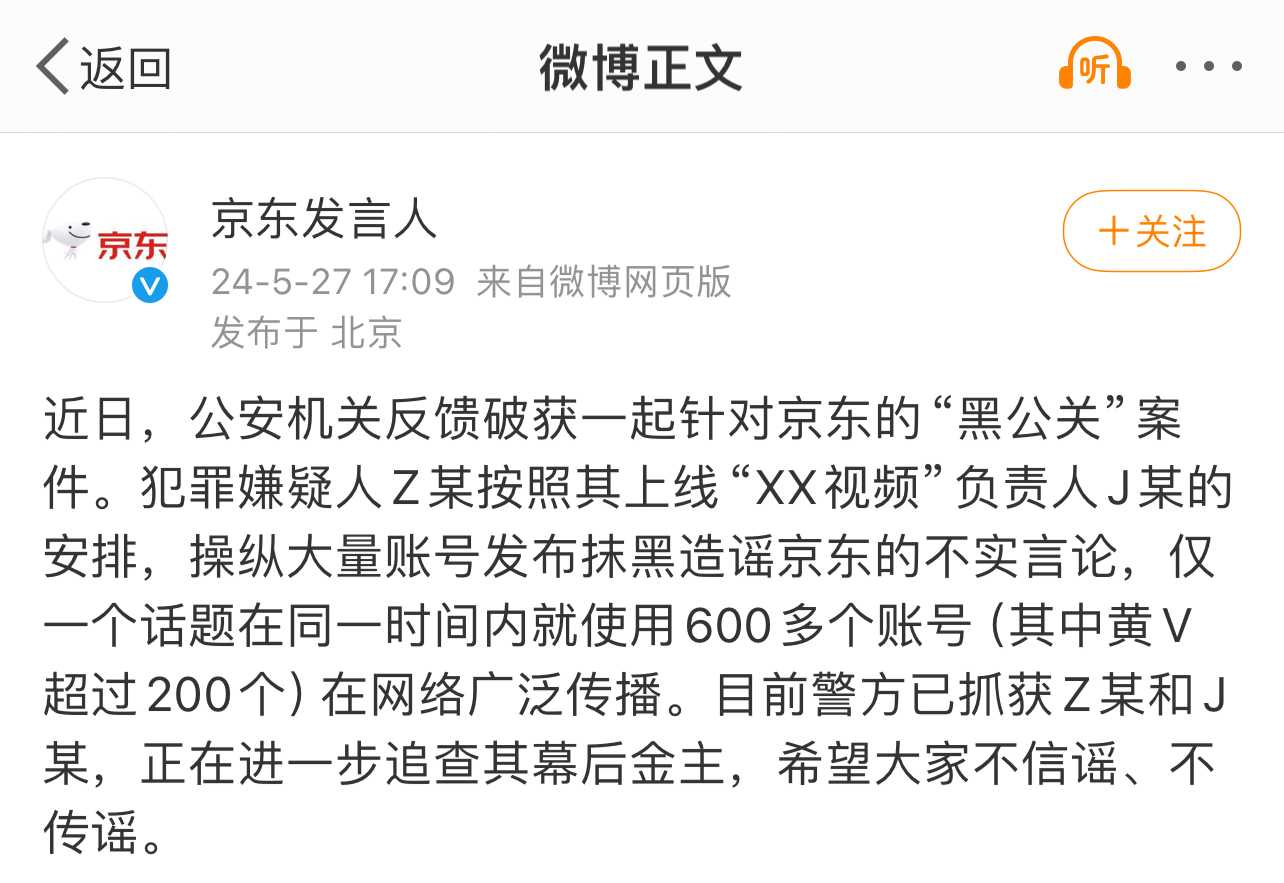This screenshot has width=1284, height=883.
Task: Go back using the 返回 button
Action: point(104,68)
